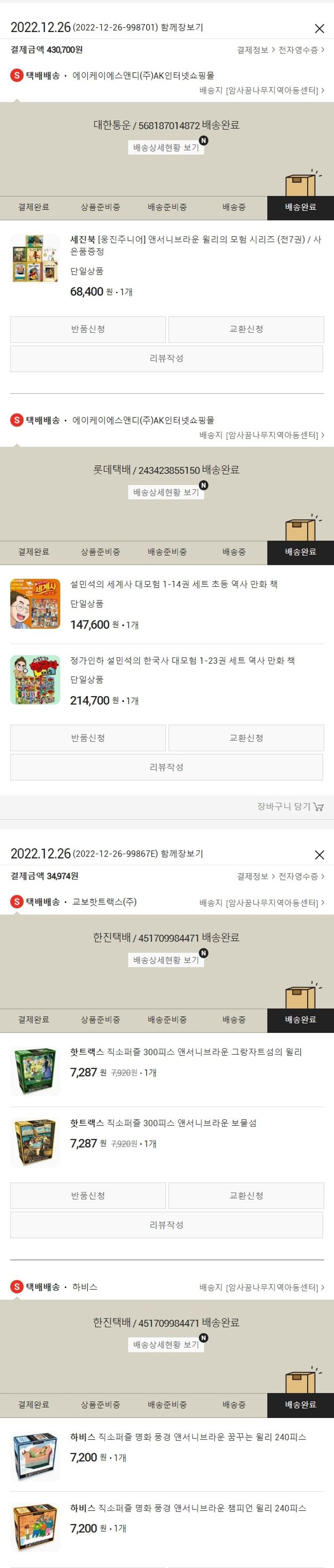
Task: Write a review for 핫트랙스 직소퍼즐 items
Action: [x=167, y=1225]
